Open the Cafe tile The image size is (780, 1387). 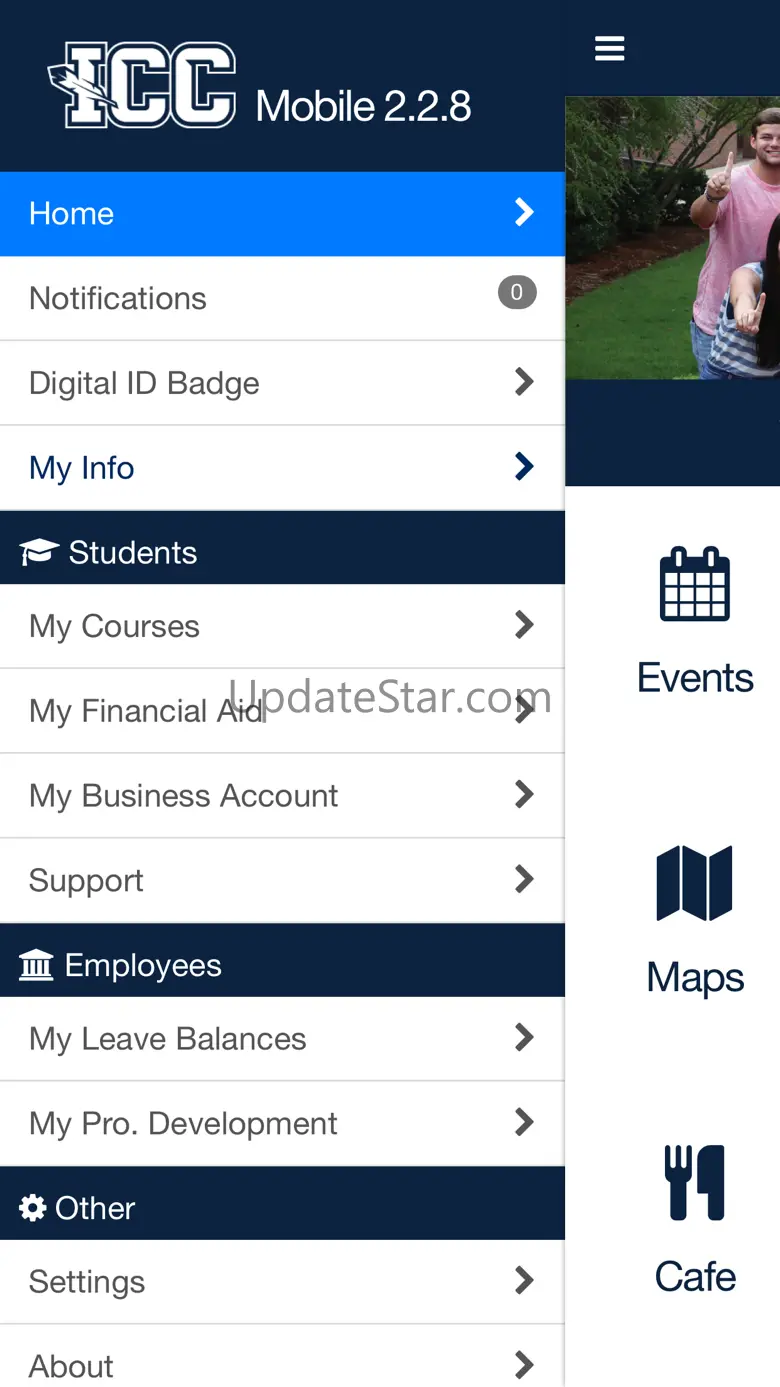coord(695,1220)
